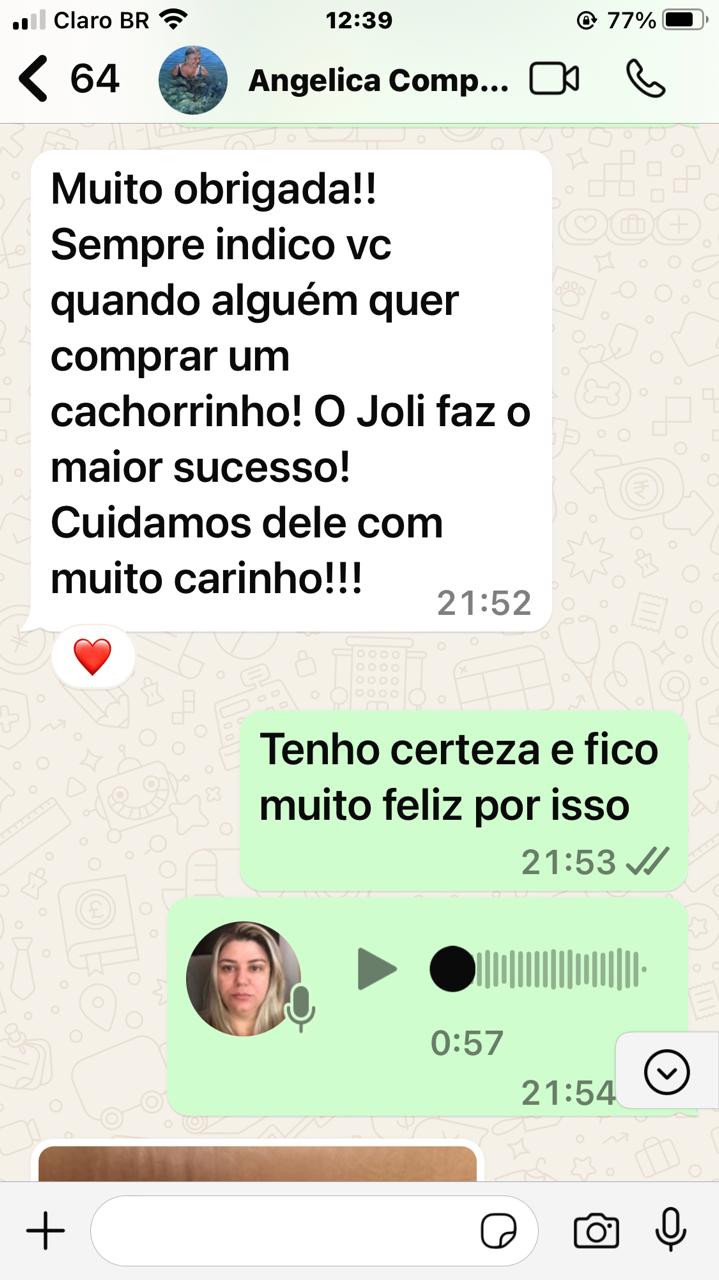The width and height of the screenshot is (719, 1280).
Task: Tap the microphone to record audio
Action: click(670, 1230)
